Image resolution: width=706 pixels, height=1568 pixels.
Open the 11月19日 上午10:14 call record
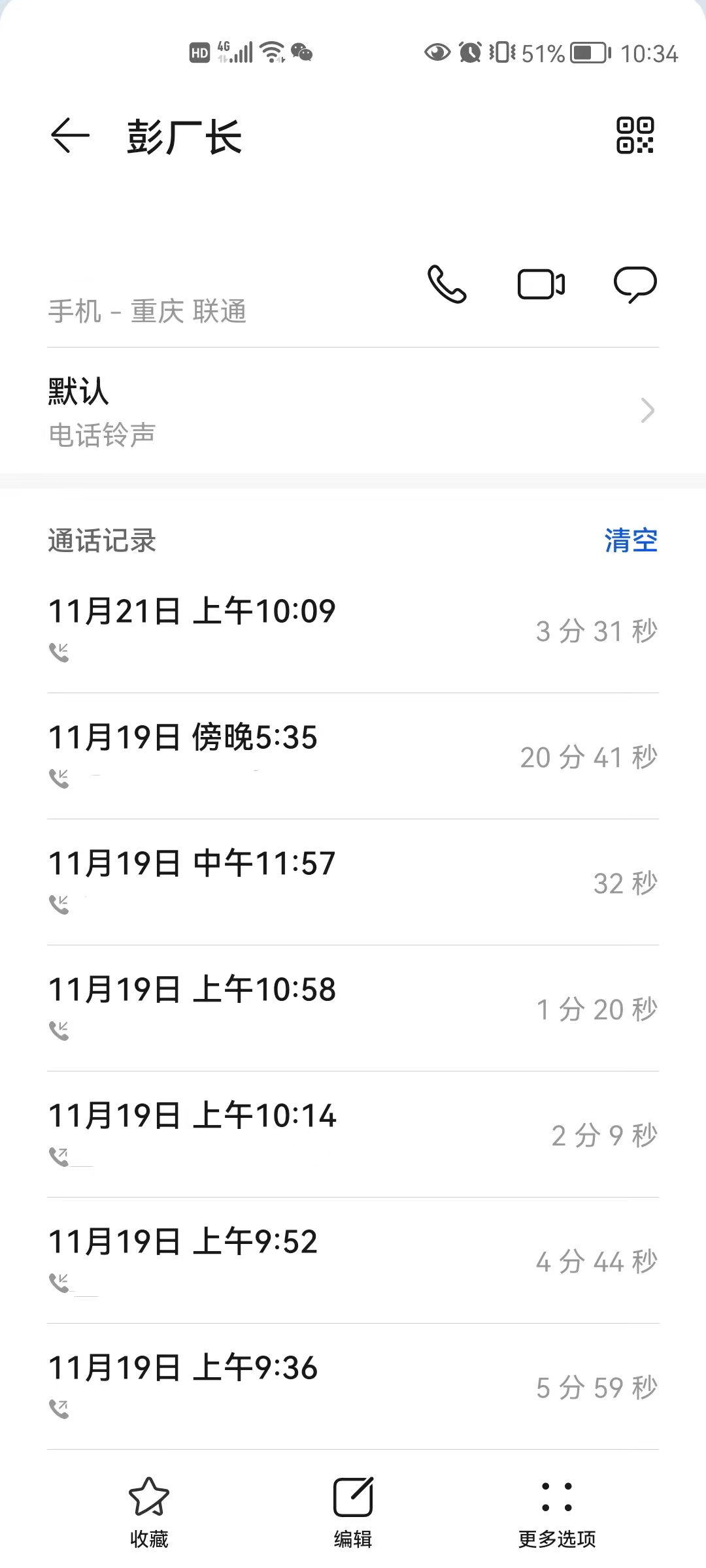coord(353,1135)
